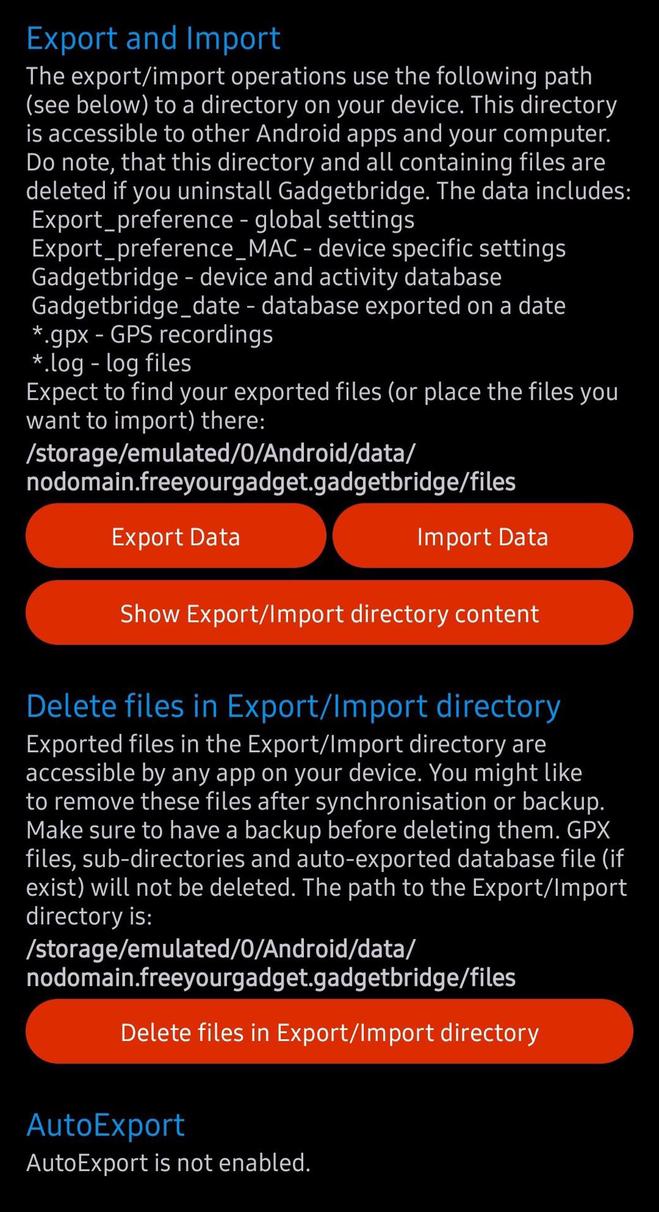The height and width of the screenshot is (1212, 659).
Task: Delete files in Export/Import directory
Action: [329, 1032]
